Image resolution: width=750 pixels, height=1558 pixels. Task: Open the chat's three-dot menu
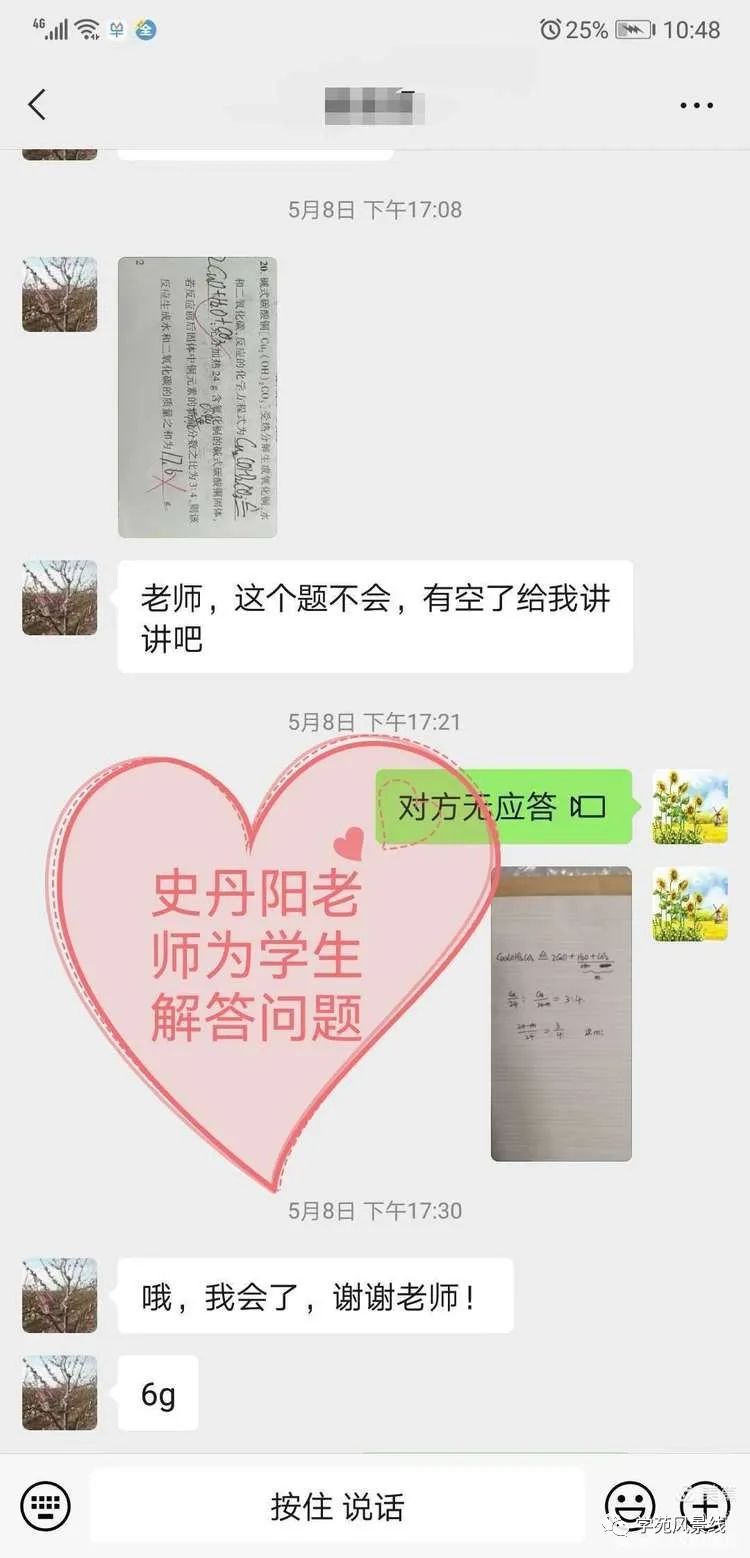pyautogui.click(x=696, y=105)
